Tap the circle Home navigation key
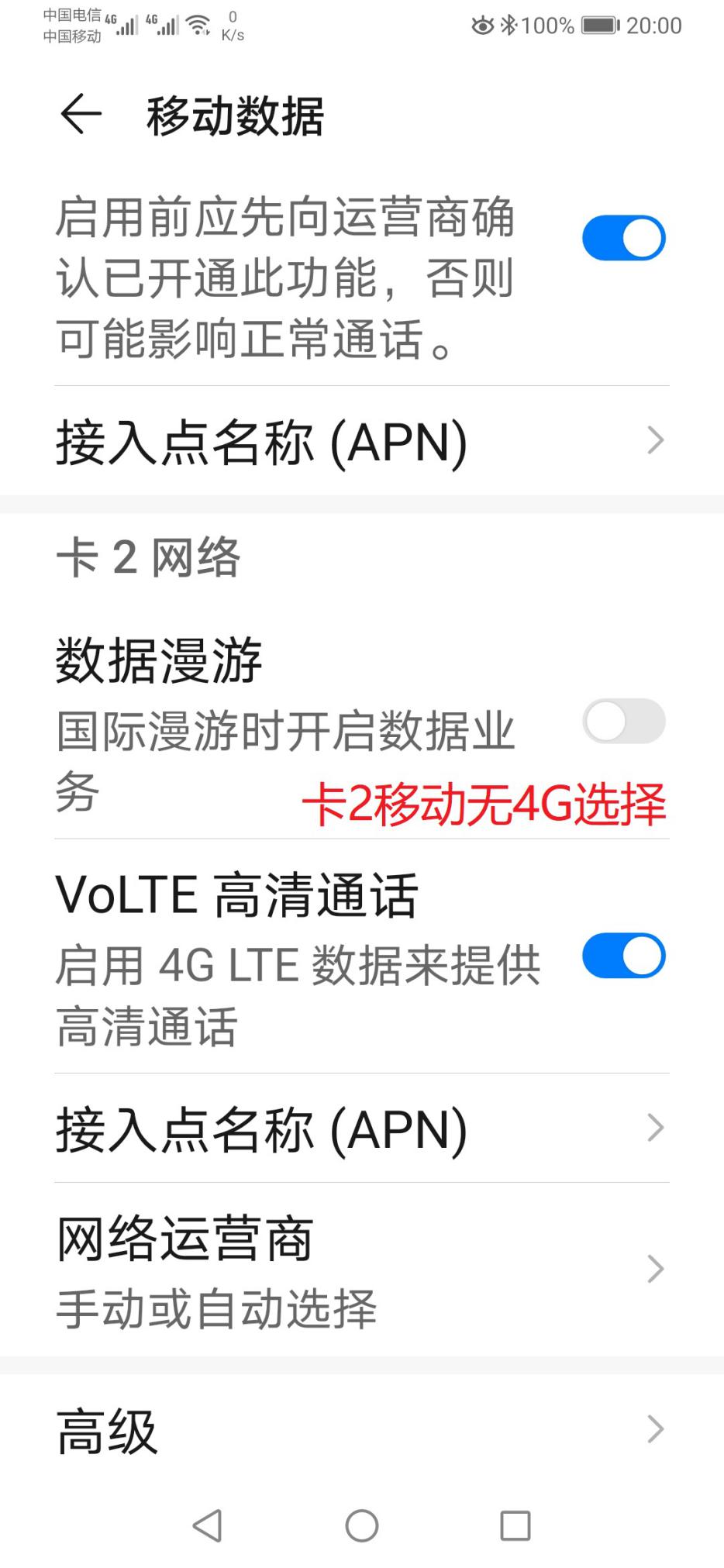This screenshot has height=1568, width=724. pyautogui.click(x=360, y=1525)
